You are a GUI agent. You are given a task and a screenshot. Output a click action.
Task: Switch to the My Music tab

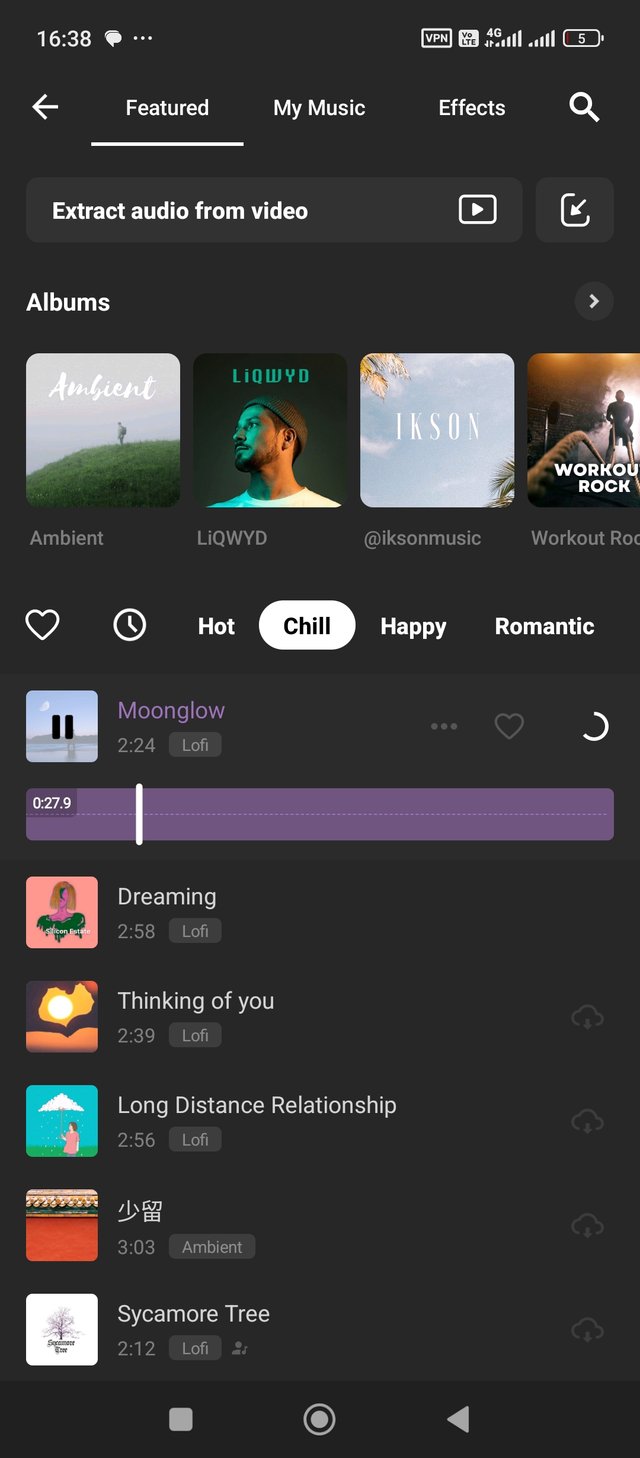click(x=319, y=108)
